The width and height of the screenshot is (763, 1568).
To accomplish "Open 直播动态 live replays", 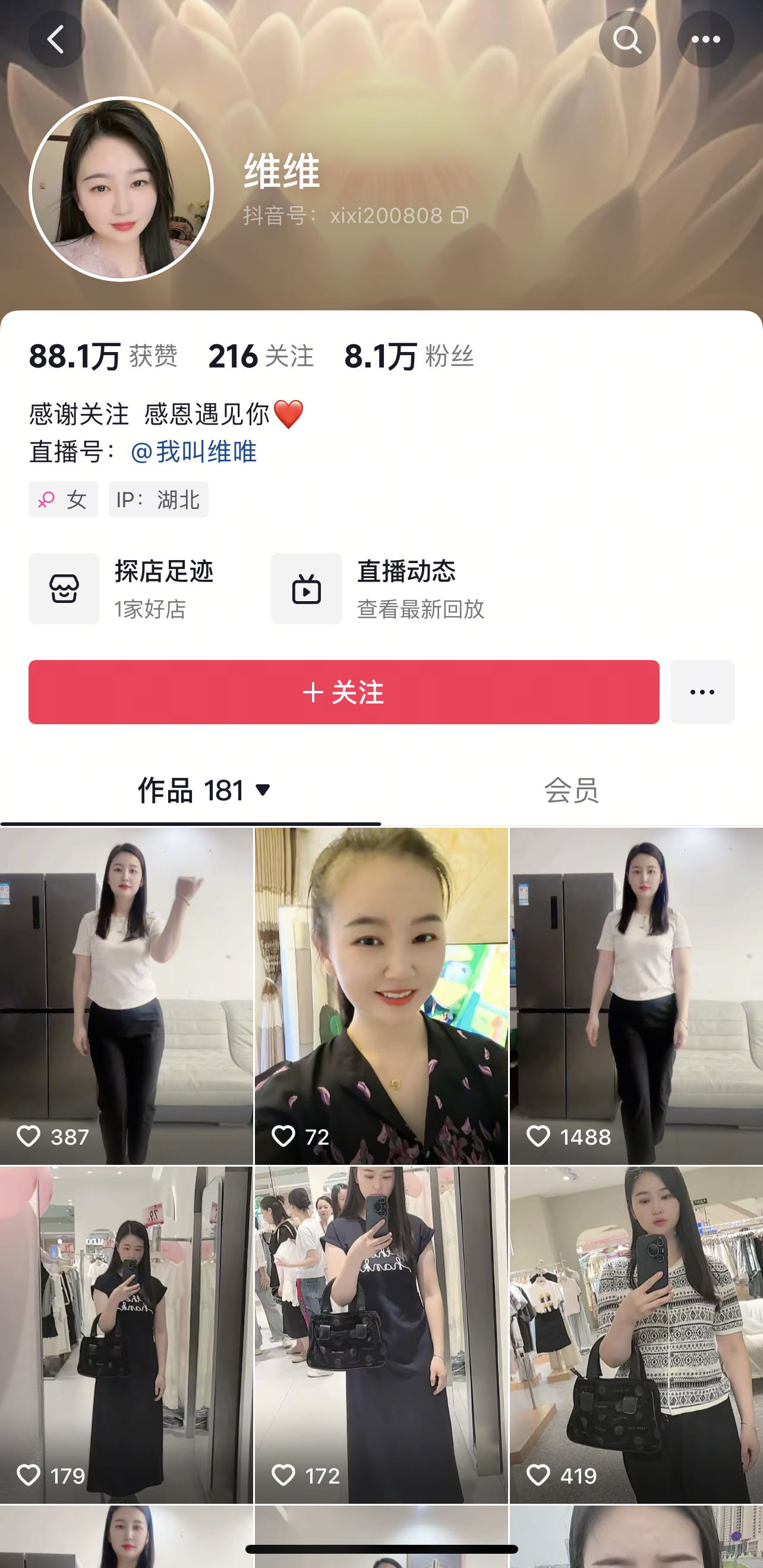I will click(x=378, y=589).
